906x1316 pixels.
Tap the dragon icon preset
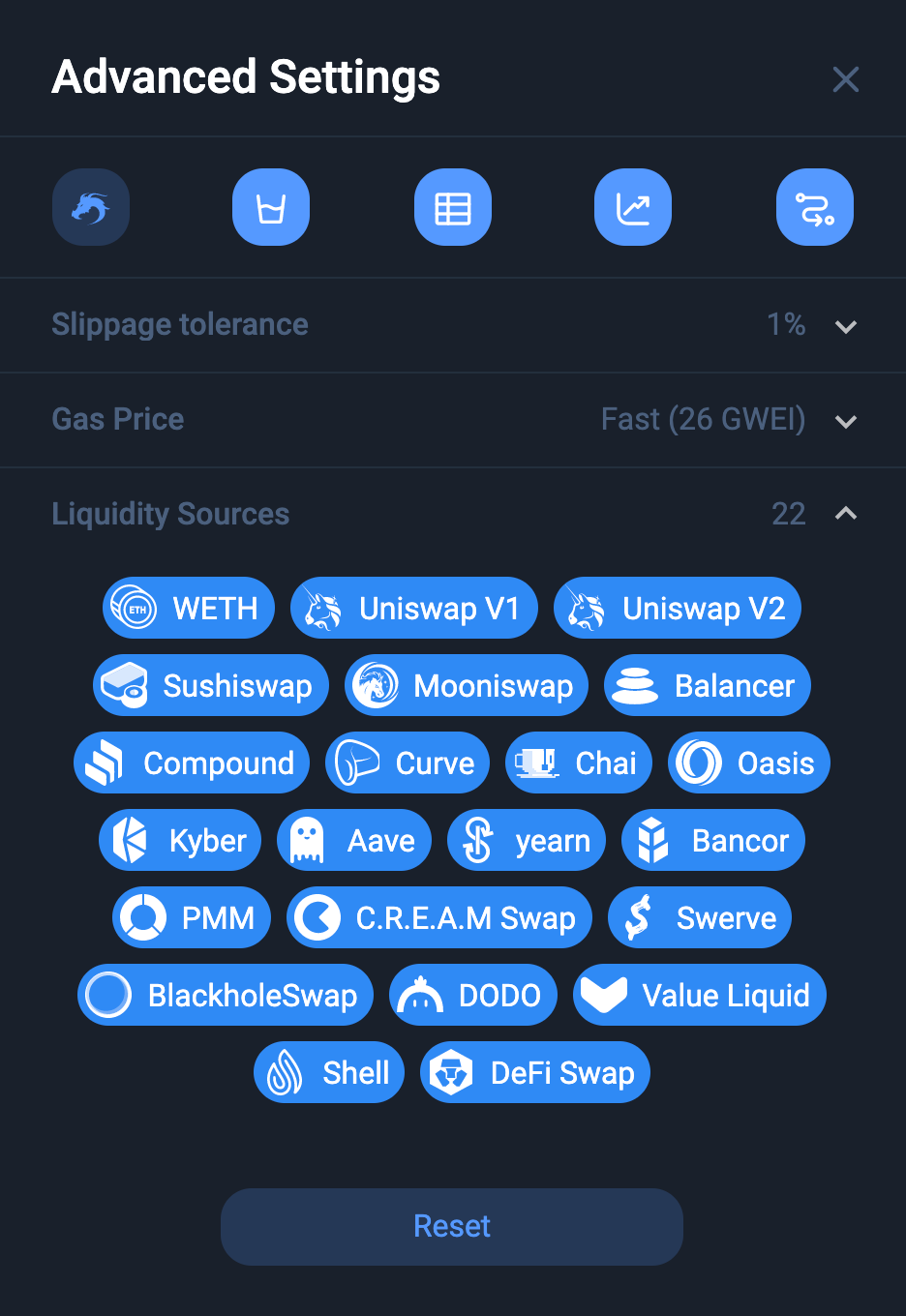(x=91, y=207)
